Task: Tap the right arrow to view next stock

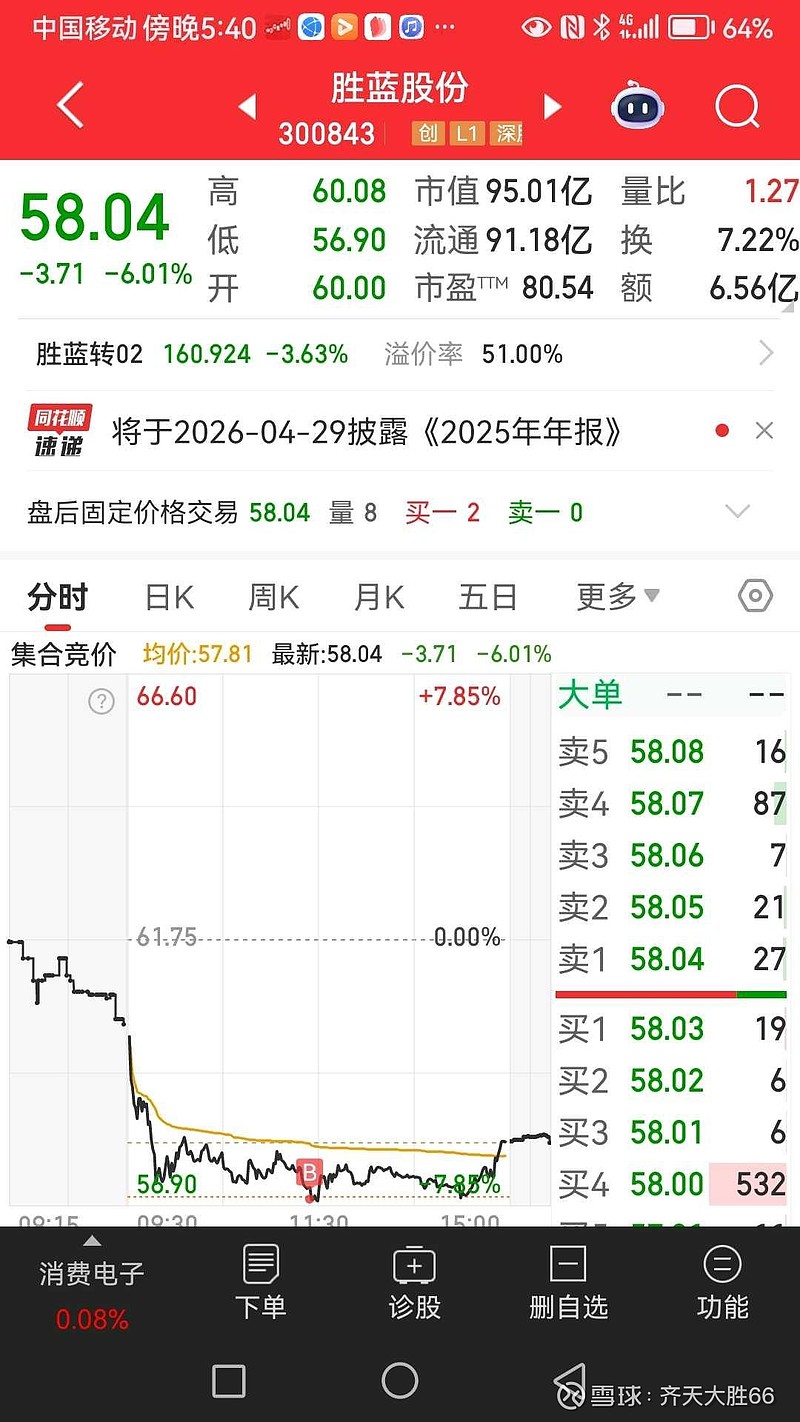Action: pyautogui.click(x=553, y=104)
